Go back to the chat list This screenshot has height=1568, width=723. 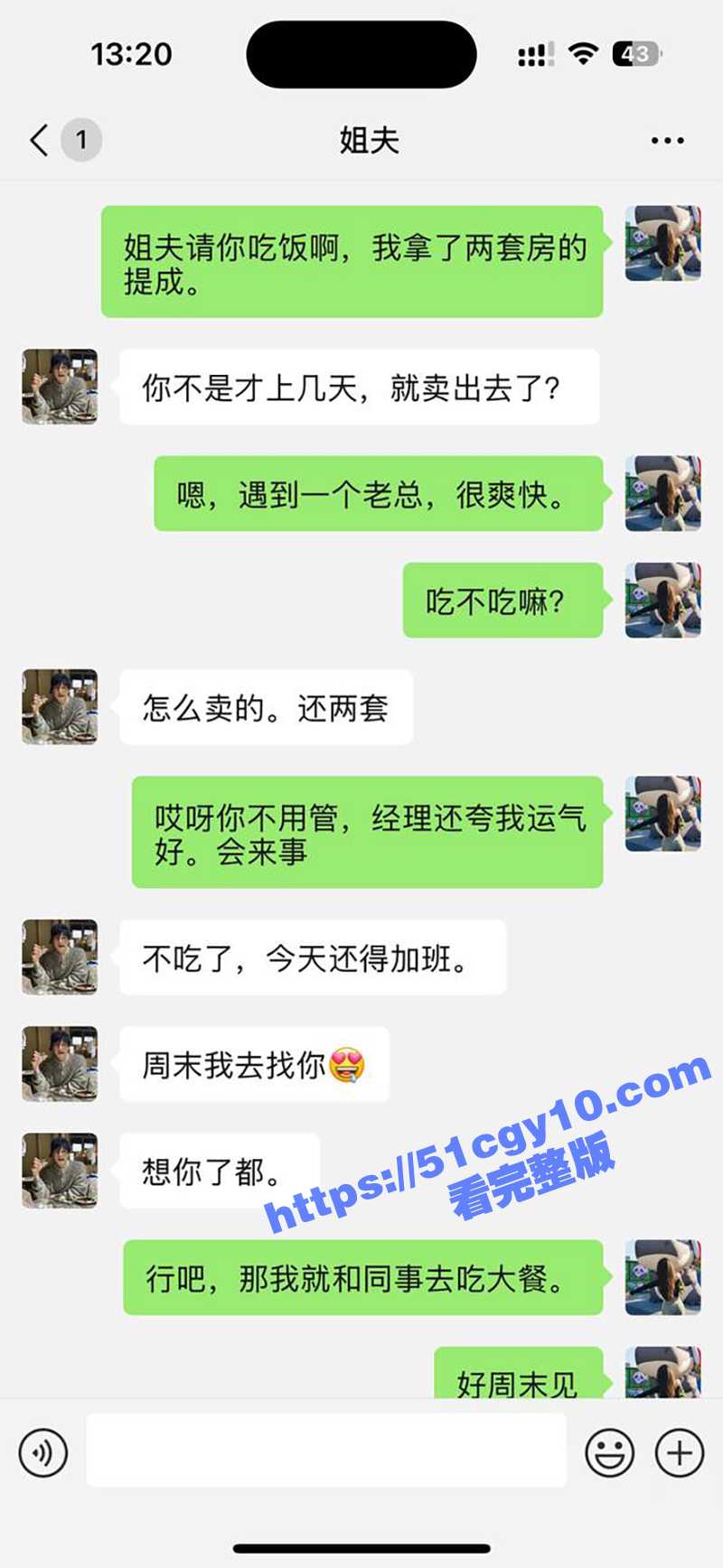coord(40,140)
